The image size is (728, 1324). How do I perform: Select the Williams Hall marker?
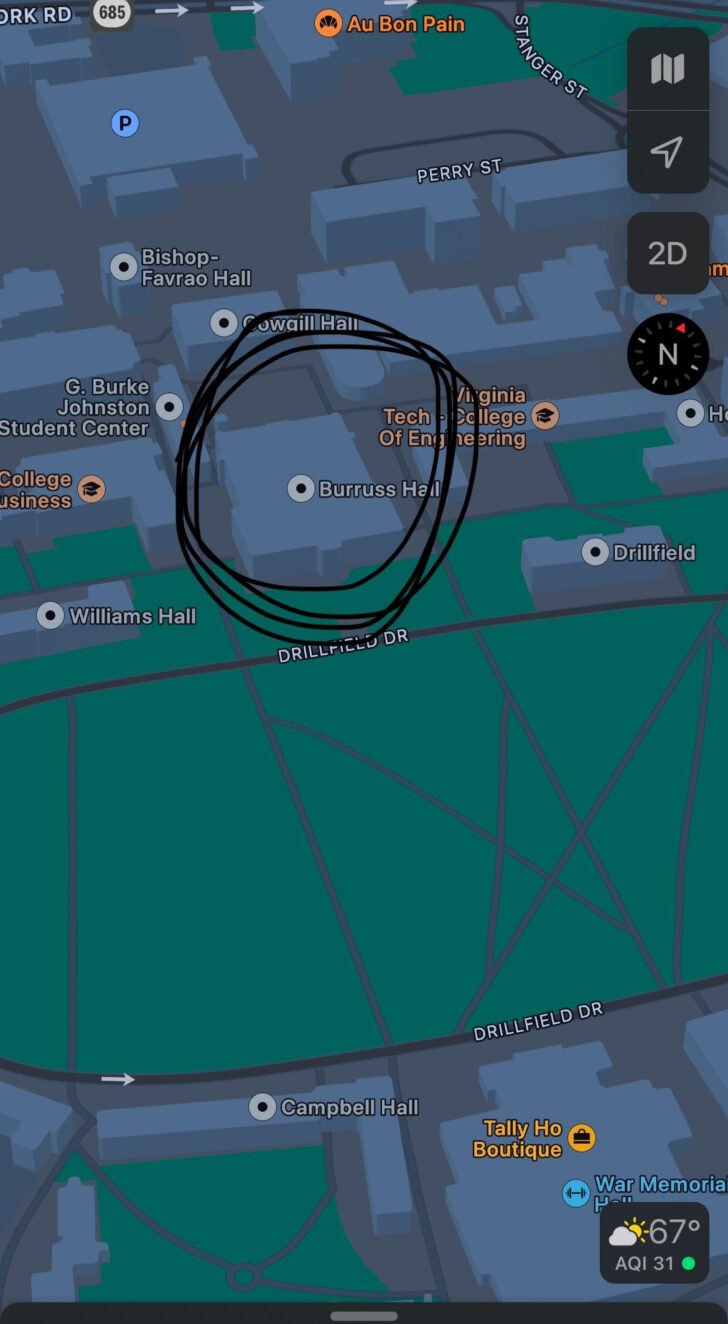click(x=51, y=616)
